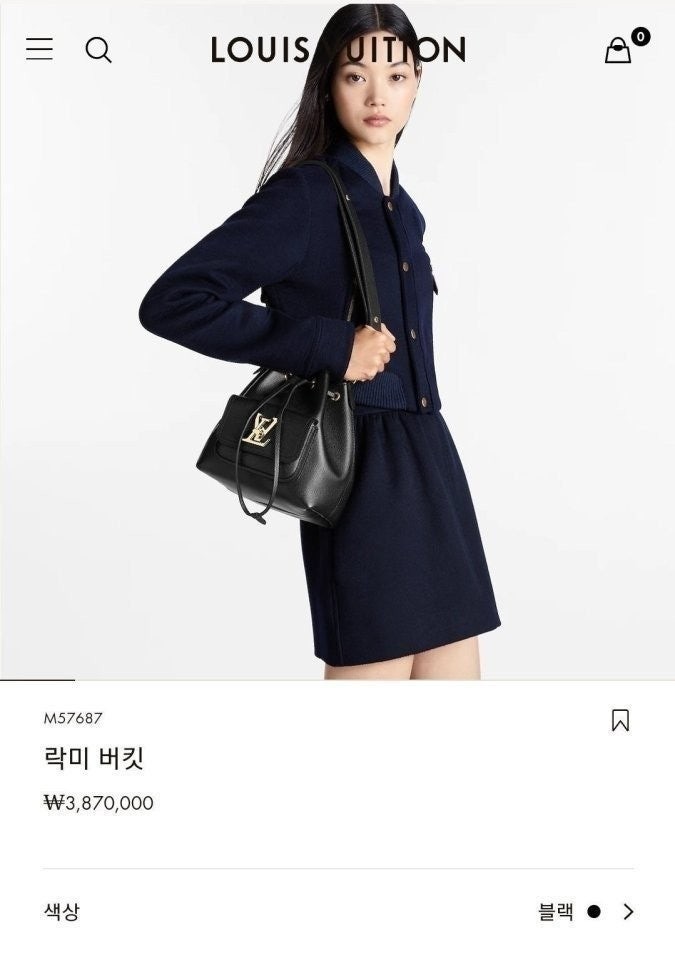Open the search magnifier
This screenshot has height=960, width=675.
98,50
